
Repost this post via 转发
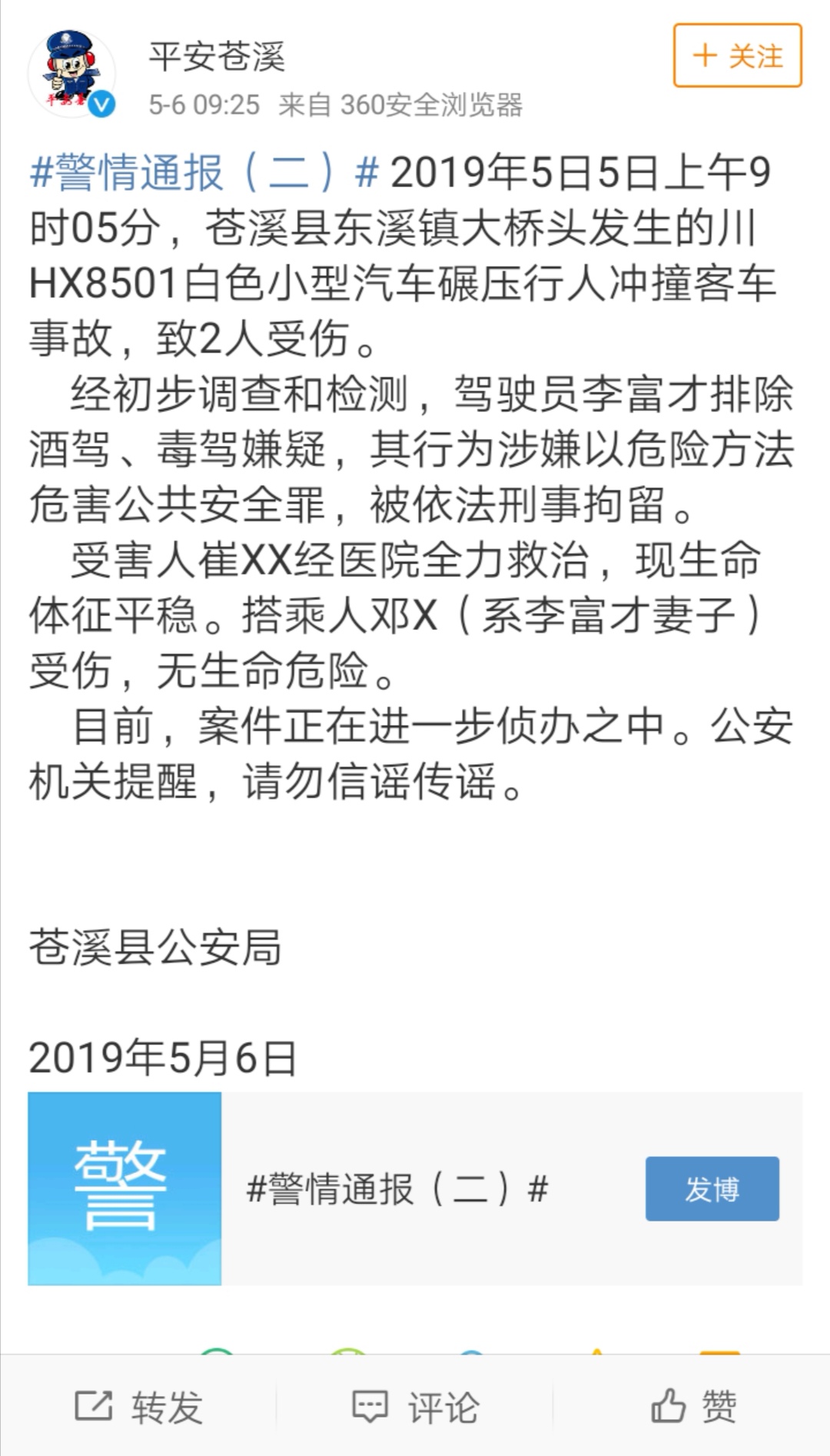(138, 1408)
